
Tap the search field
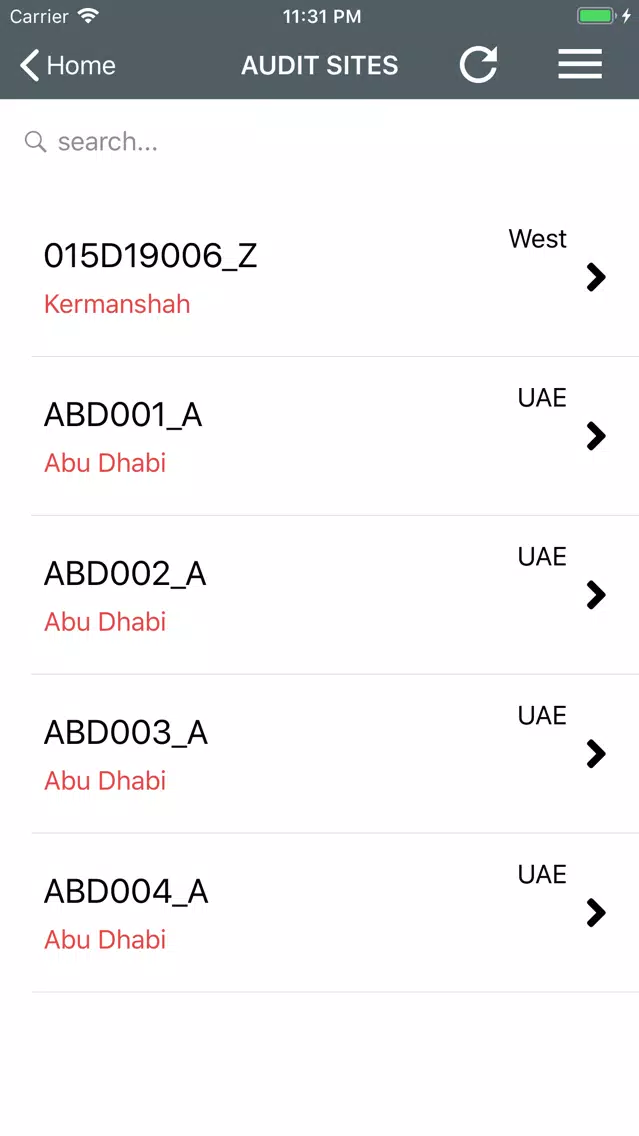coord(320,142)
